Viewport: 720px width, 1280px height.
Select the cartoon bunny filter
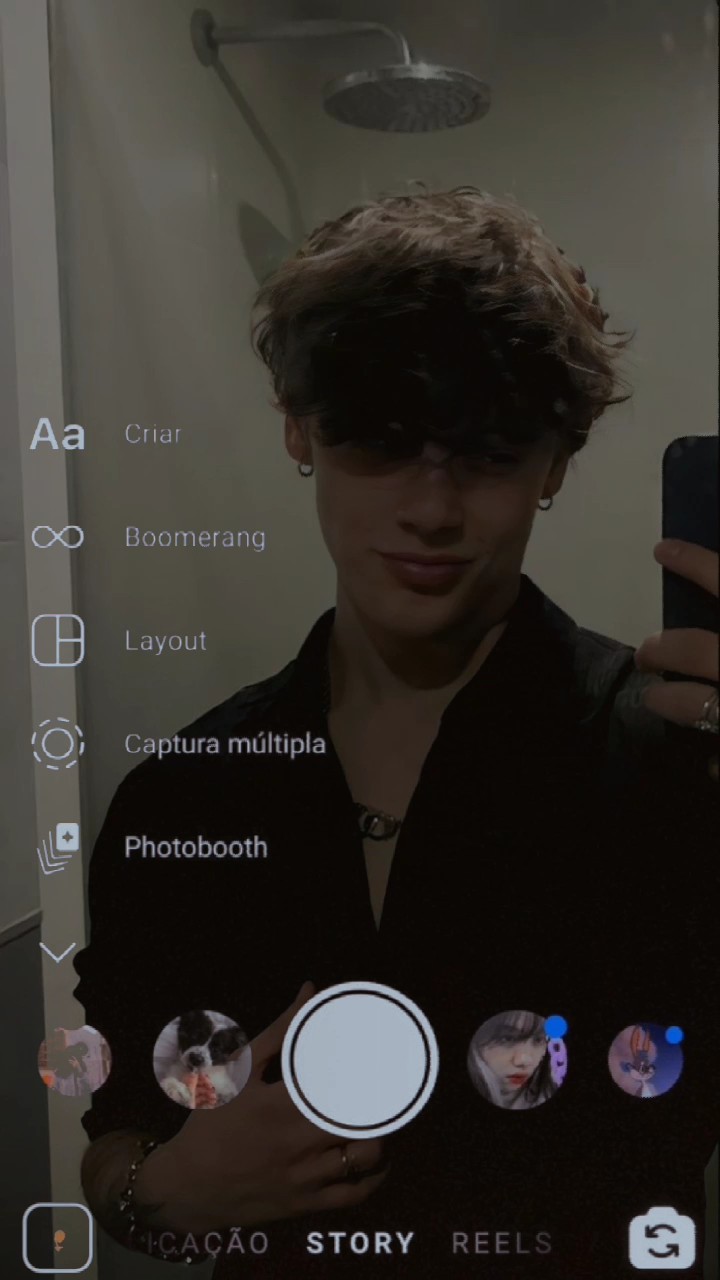tap(645, 1060)
